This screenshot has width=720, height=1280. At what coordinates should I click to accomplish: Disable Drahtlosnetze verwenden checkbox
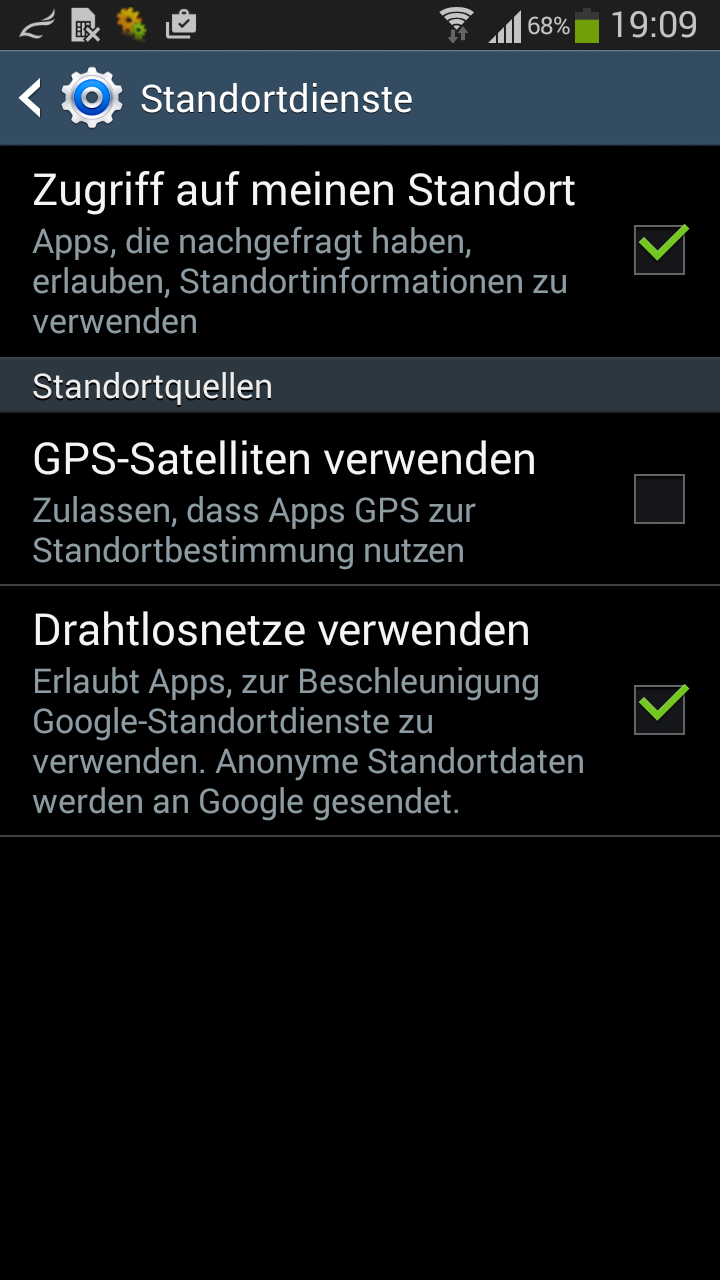tap(659, 709)
